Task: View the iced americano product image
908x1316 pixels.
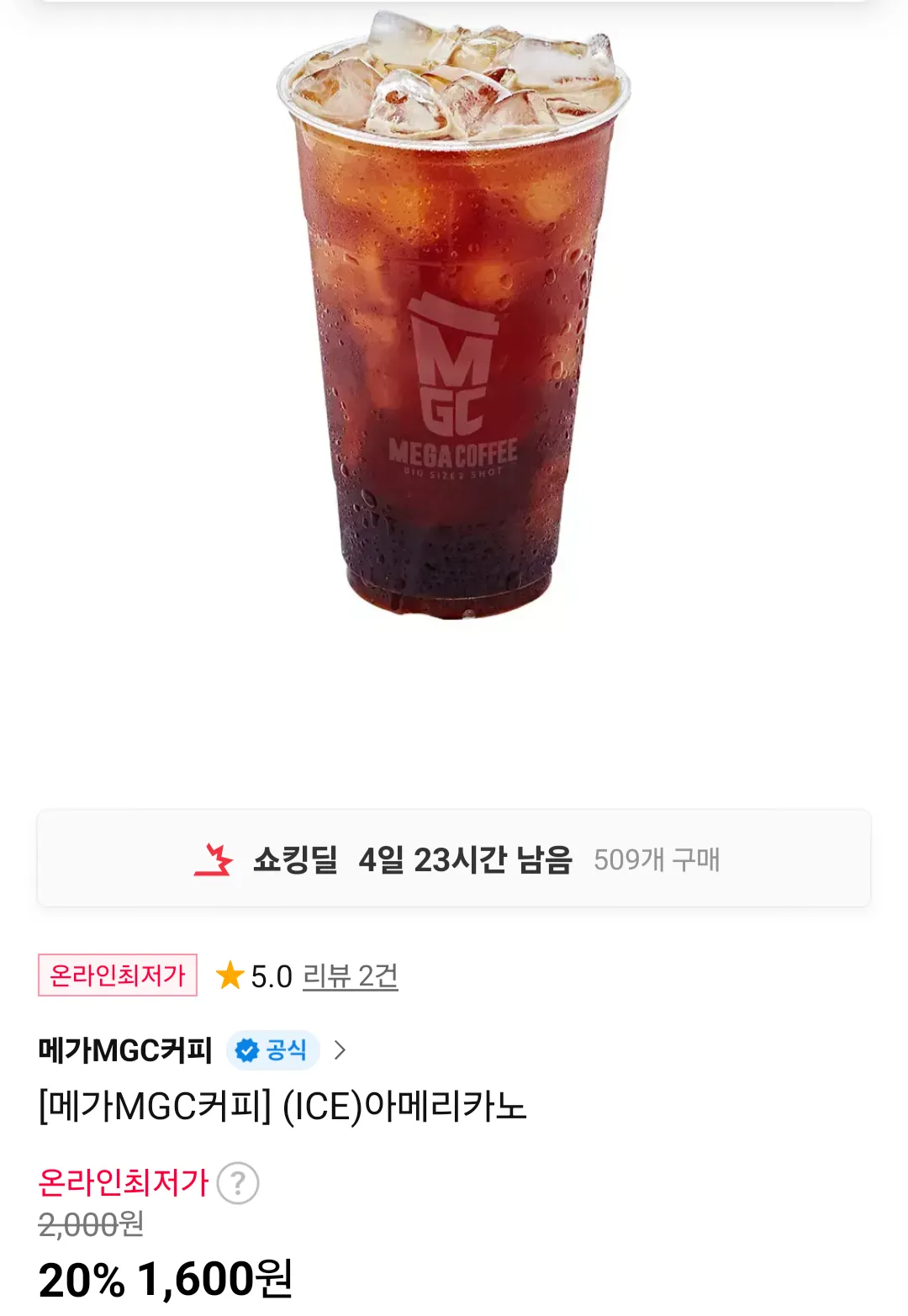Action: [454, 320]
